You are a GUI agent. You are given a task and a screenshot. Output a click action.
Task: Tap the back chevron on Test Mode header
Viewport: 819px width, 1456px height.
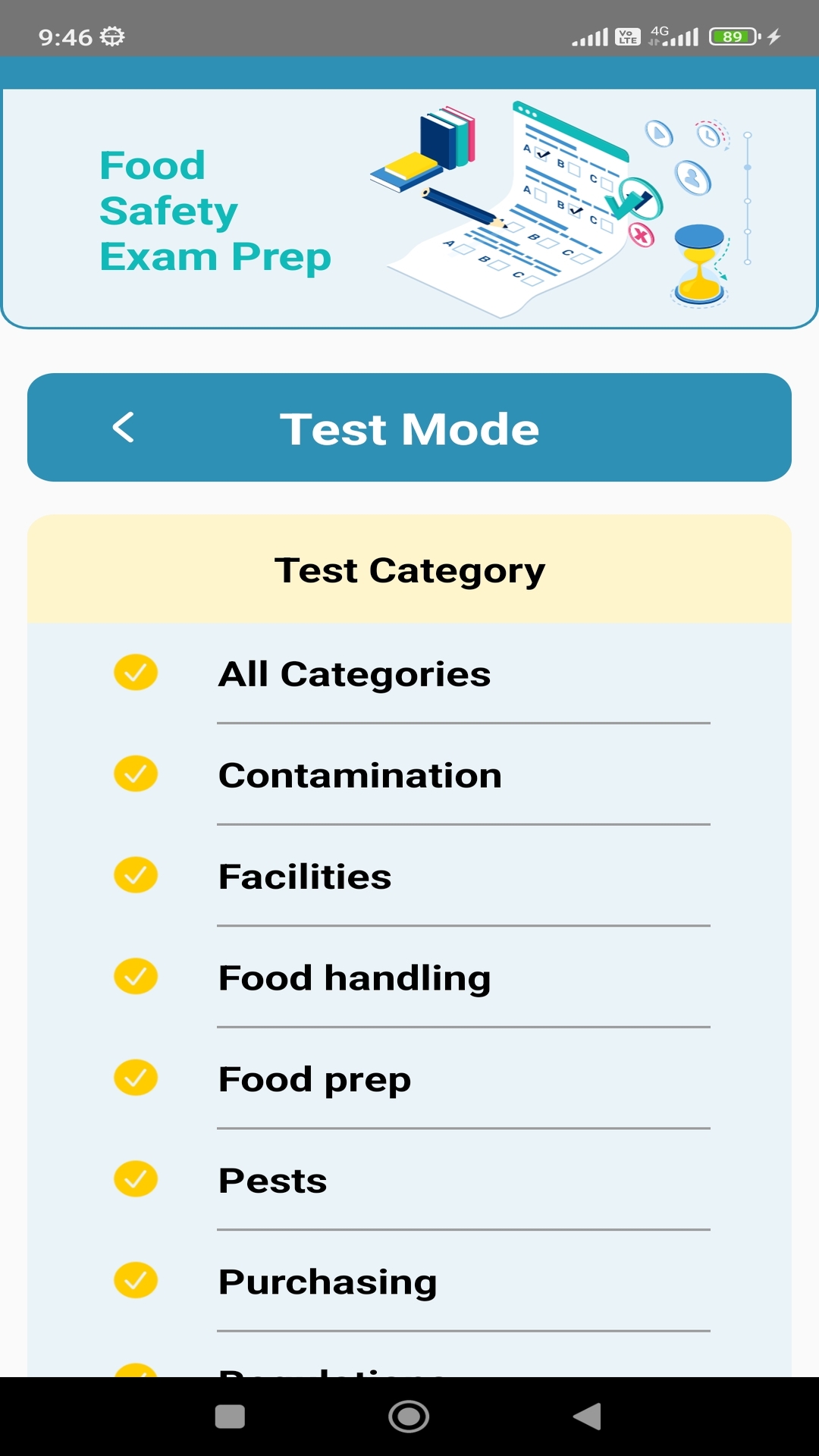(124, 428)
